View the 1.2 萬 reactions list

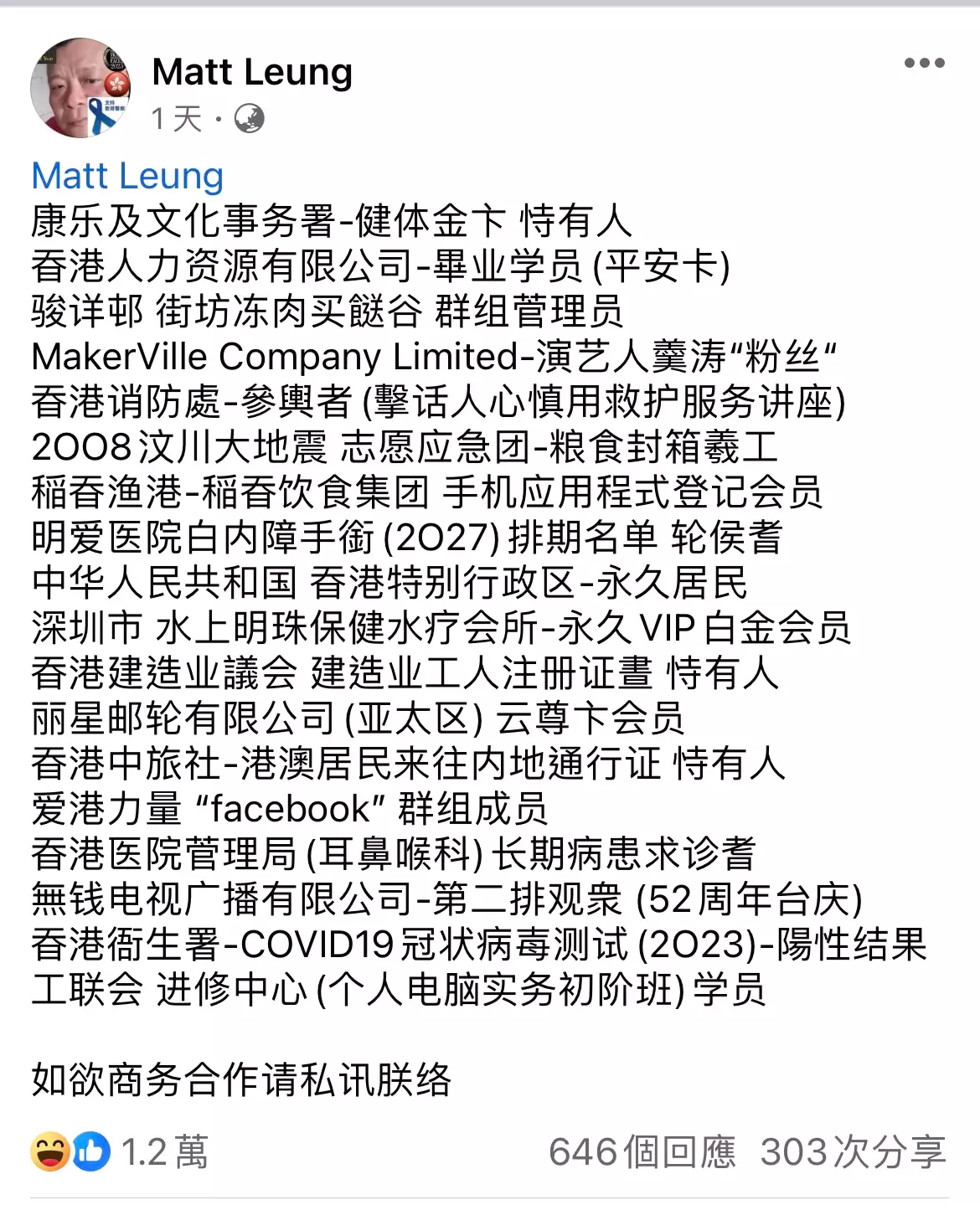pos(120,1151)
